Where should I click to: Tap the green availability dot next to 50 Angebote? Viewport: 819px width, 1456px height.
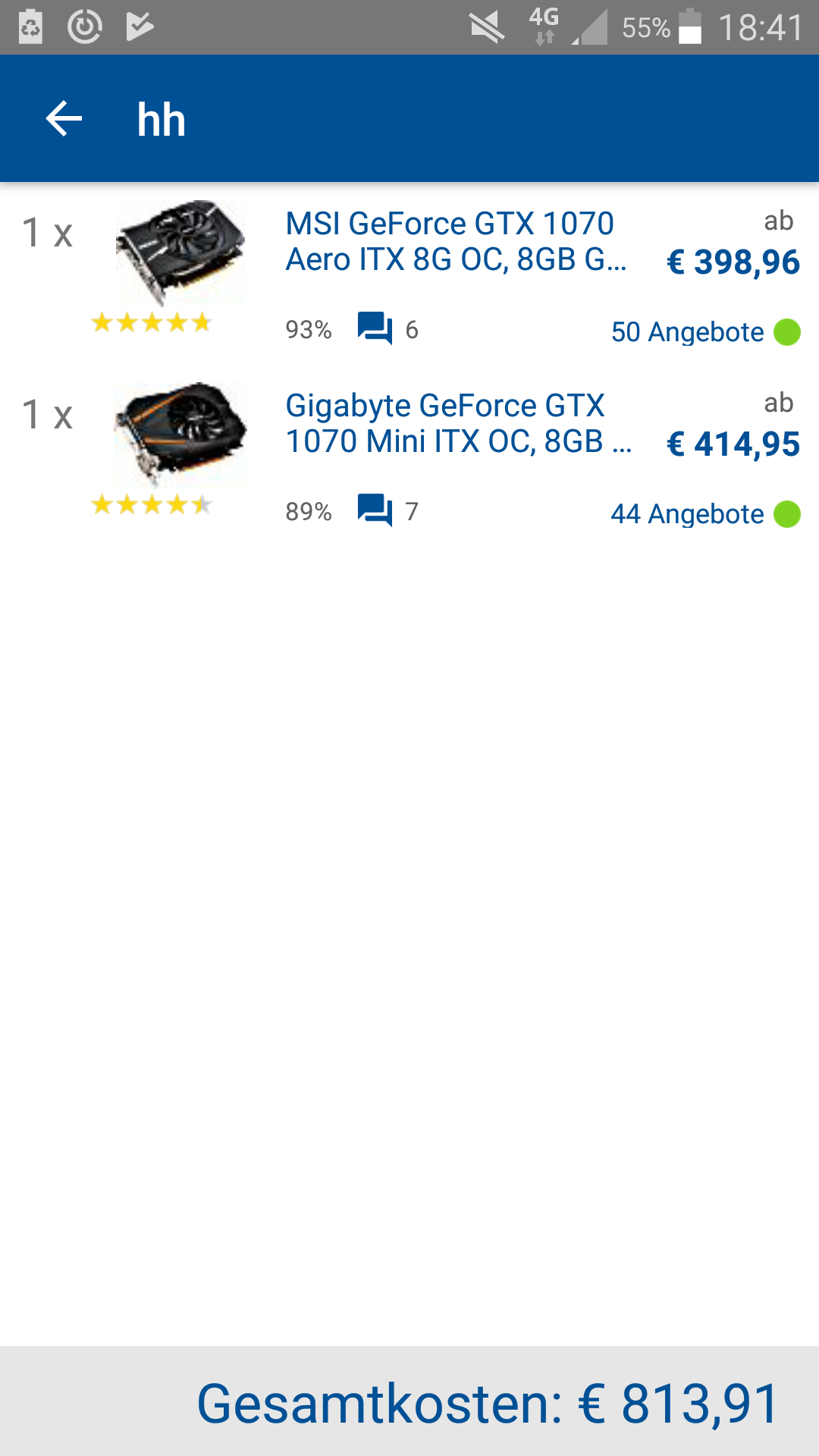click(x=788, y=331)
